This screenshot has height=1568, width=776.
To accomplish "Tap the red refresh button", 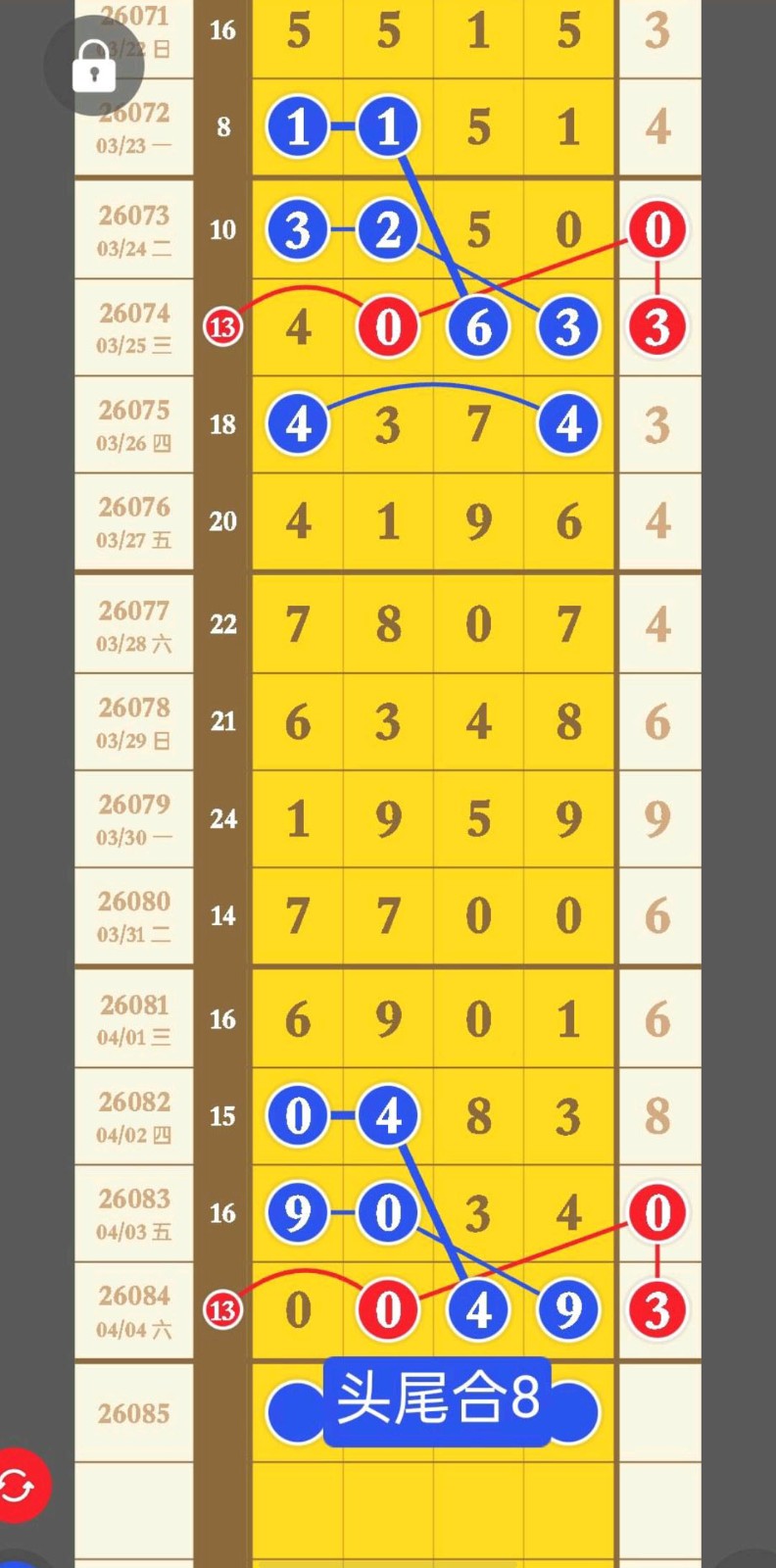I will click(x=18, y=1486).
